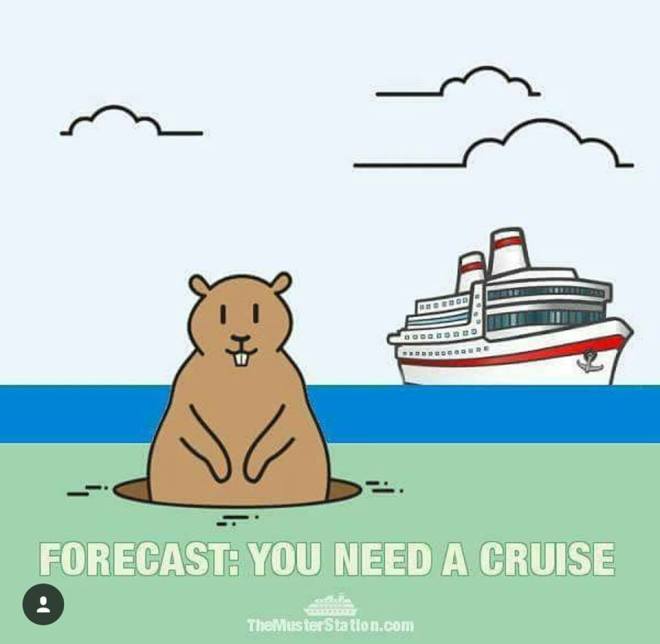Show tagged people on this photo
Image resolution: width=660 pixels, height=644 pixels.
43,604
